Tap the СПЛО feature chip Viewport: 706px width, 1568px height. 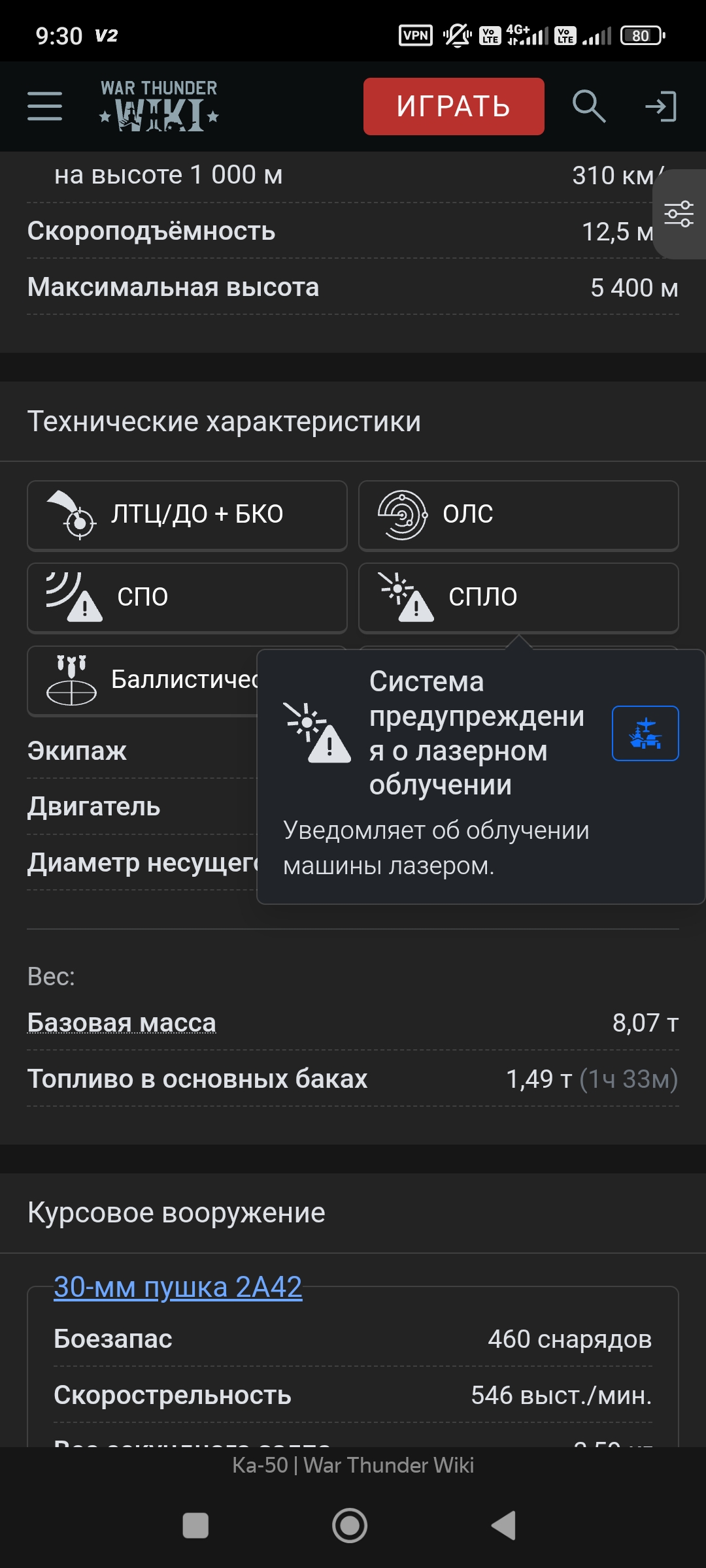coord(518,598)
